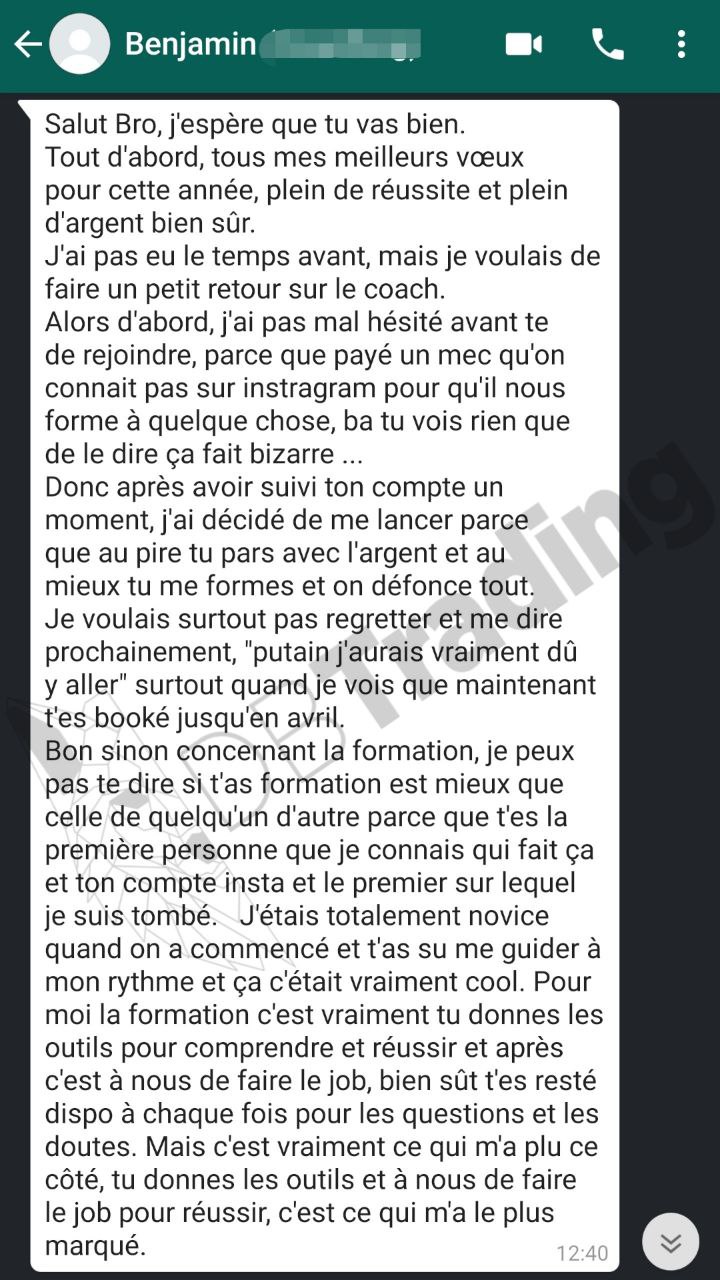This screenshot has width=720, height=1280.
Task: Jump to the latest messages
Action: [670, 1242]
